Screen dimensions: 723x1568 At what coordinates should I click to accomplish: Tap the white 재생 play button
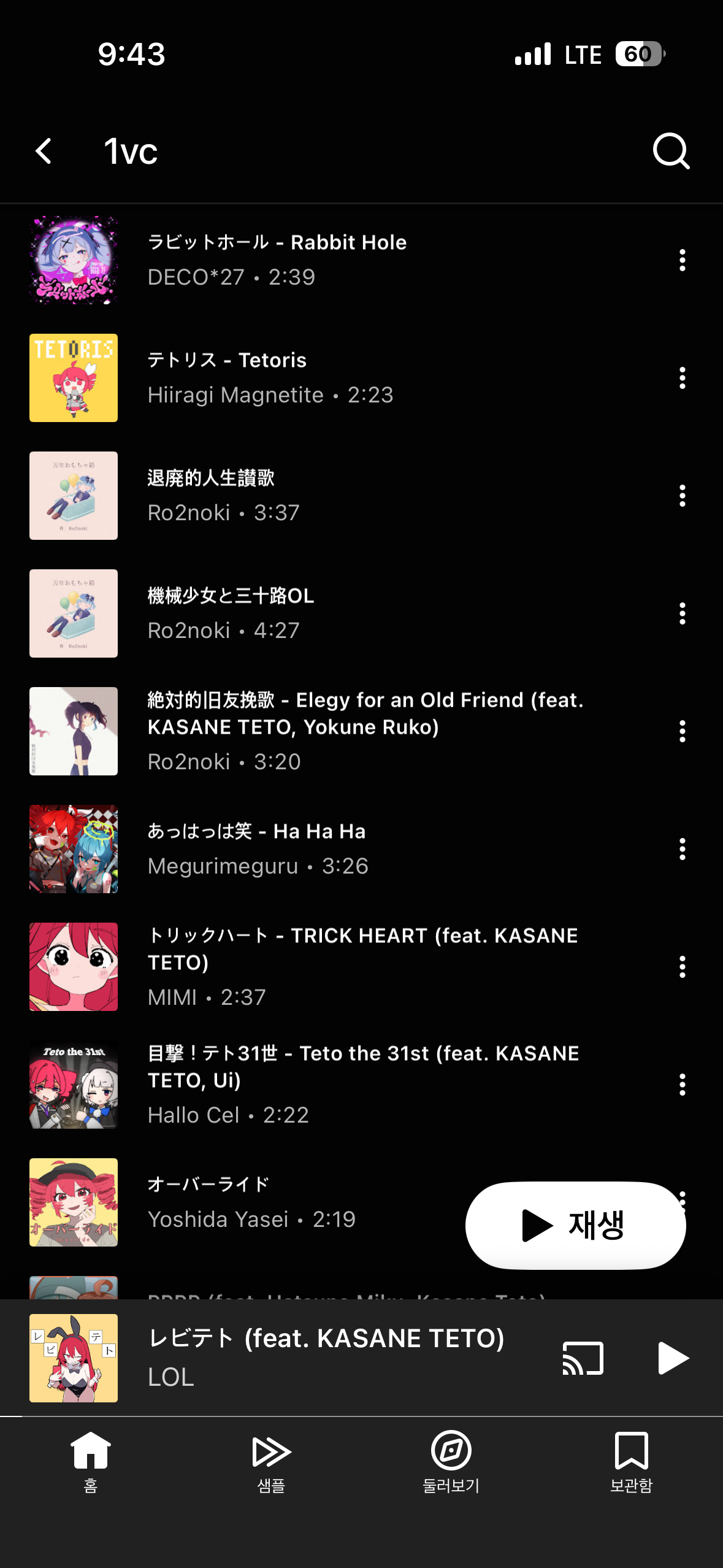pos(575,1225)
